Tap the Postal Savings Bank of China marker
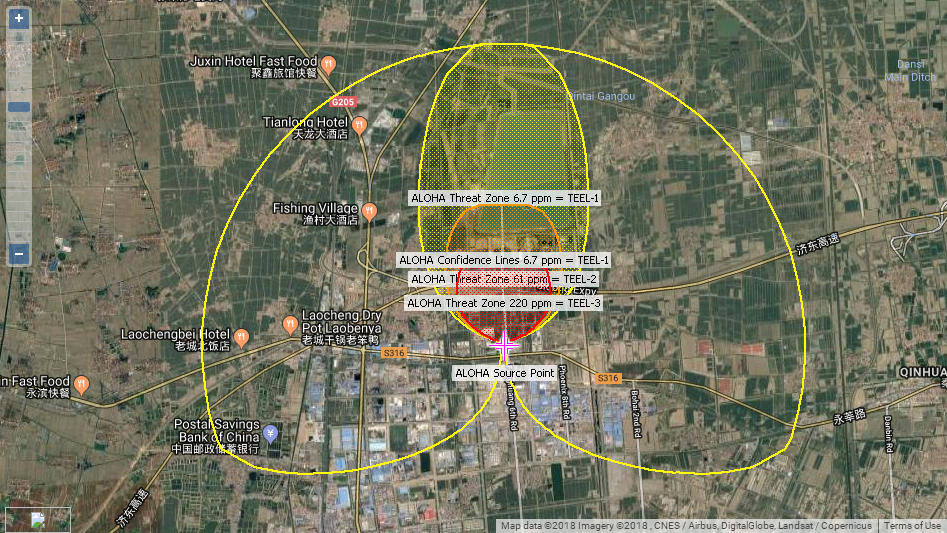The width and height of the screenshot is (947, 533). [x=270, y=434]
